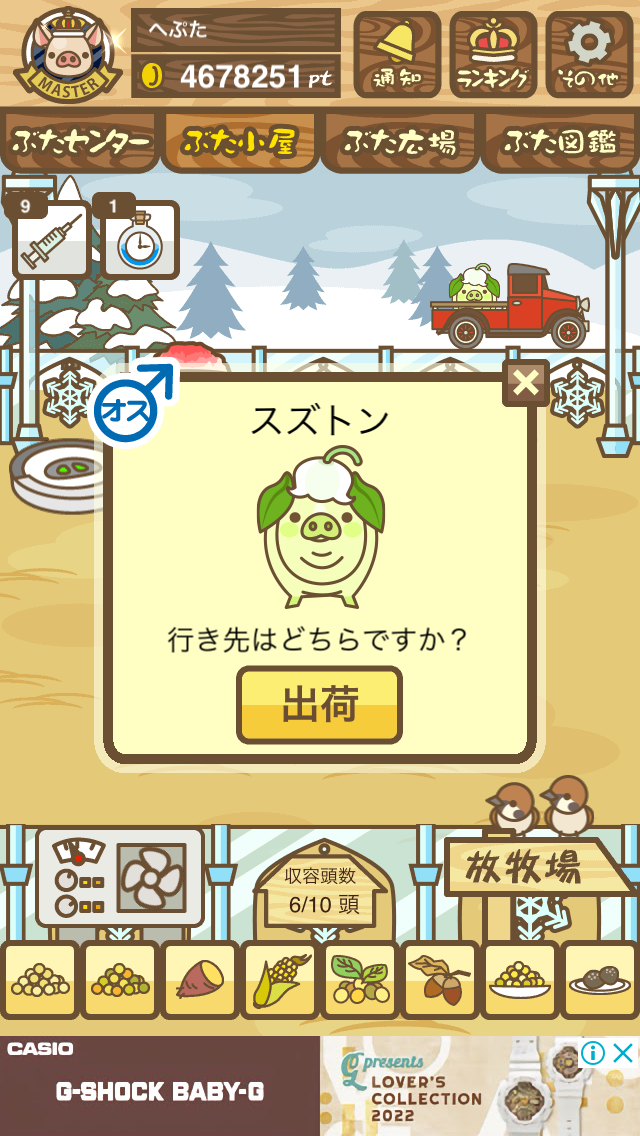The width and height of the screenshot is (640, 1136).
Task: Open ad info icon
Action: 593,1053
